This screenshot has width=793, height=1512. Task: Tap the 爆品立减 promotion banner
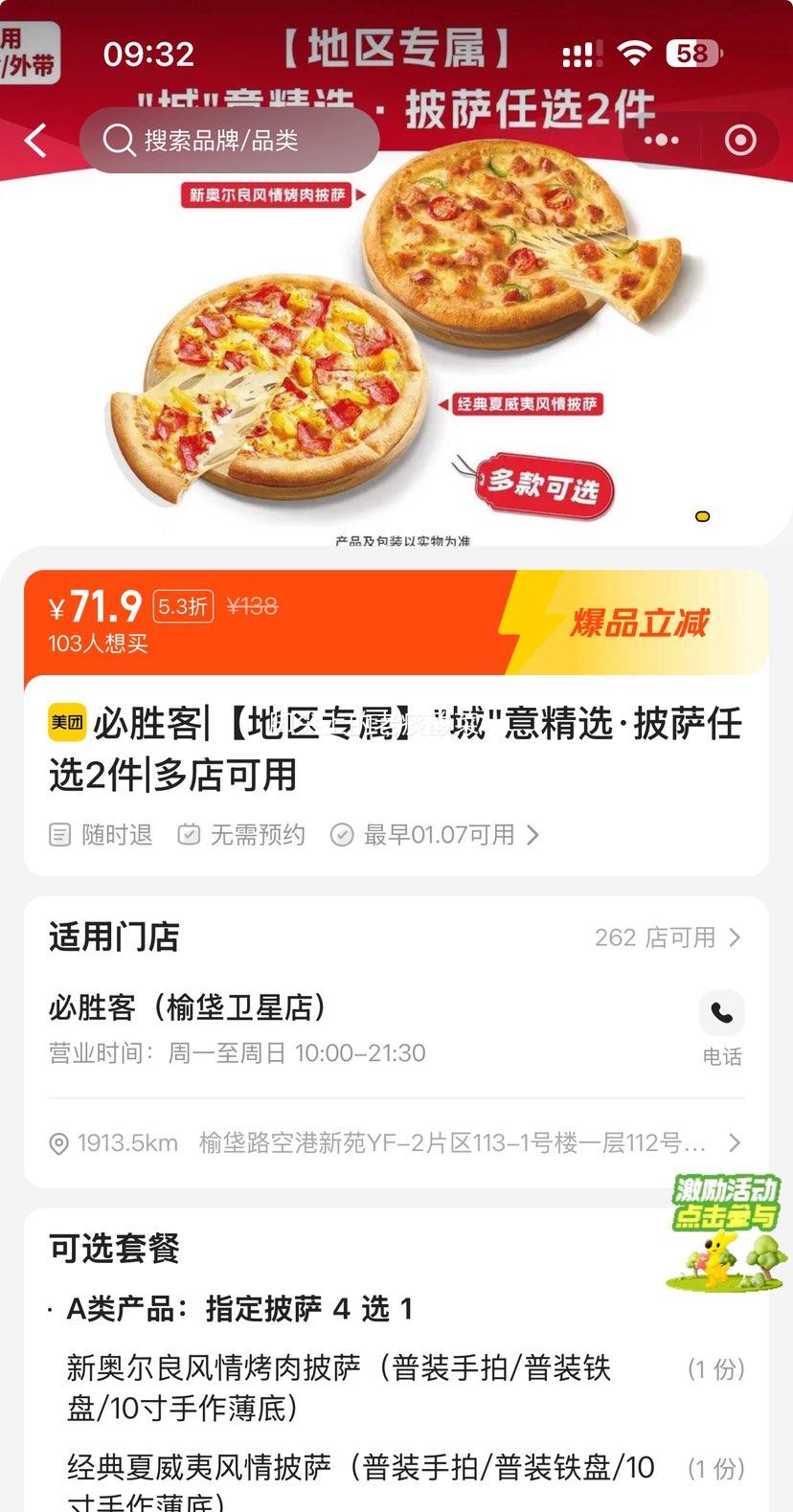point(635,622)
